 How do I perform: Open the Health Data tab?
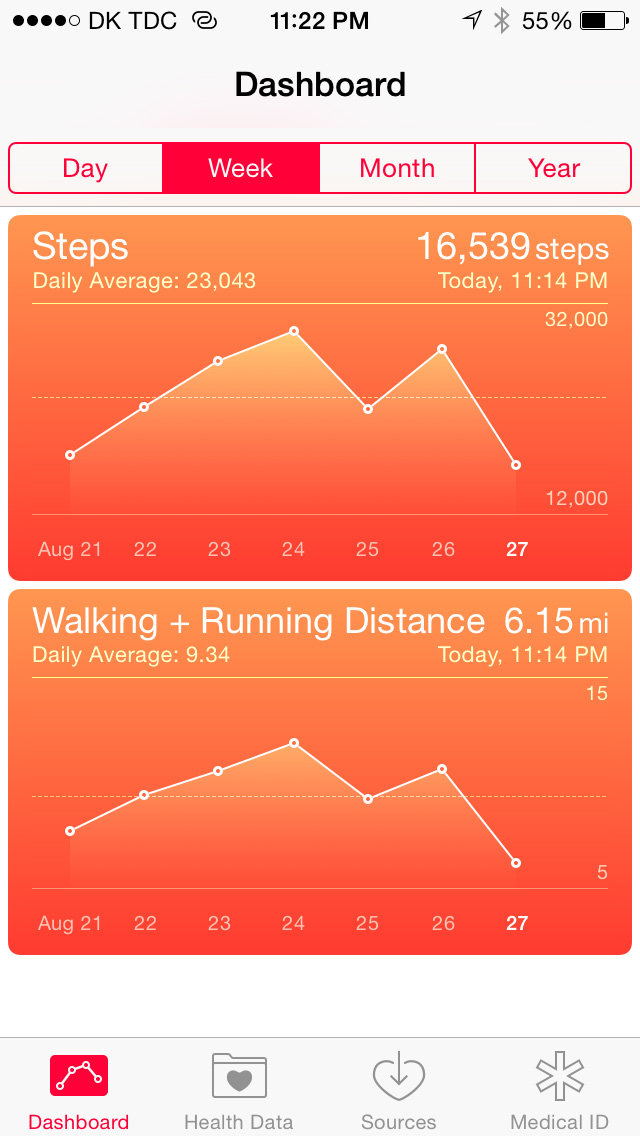point(239,1090)
